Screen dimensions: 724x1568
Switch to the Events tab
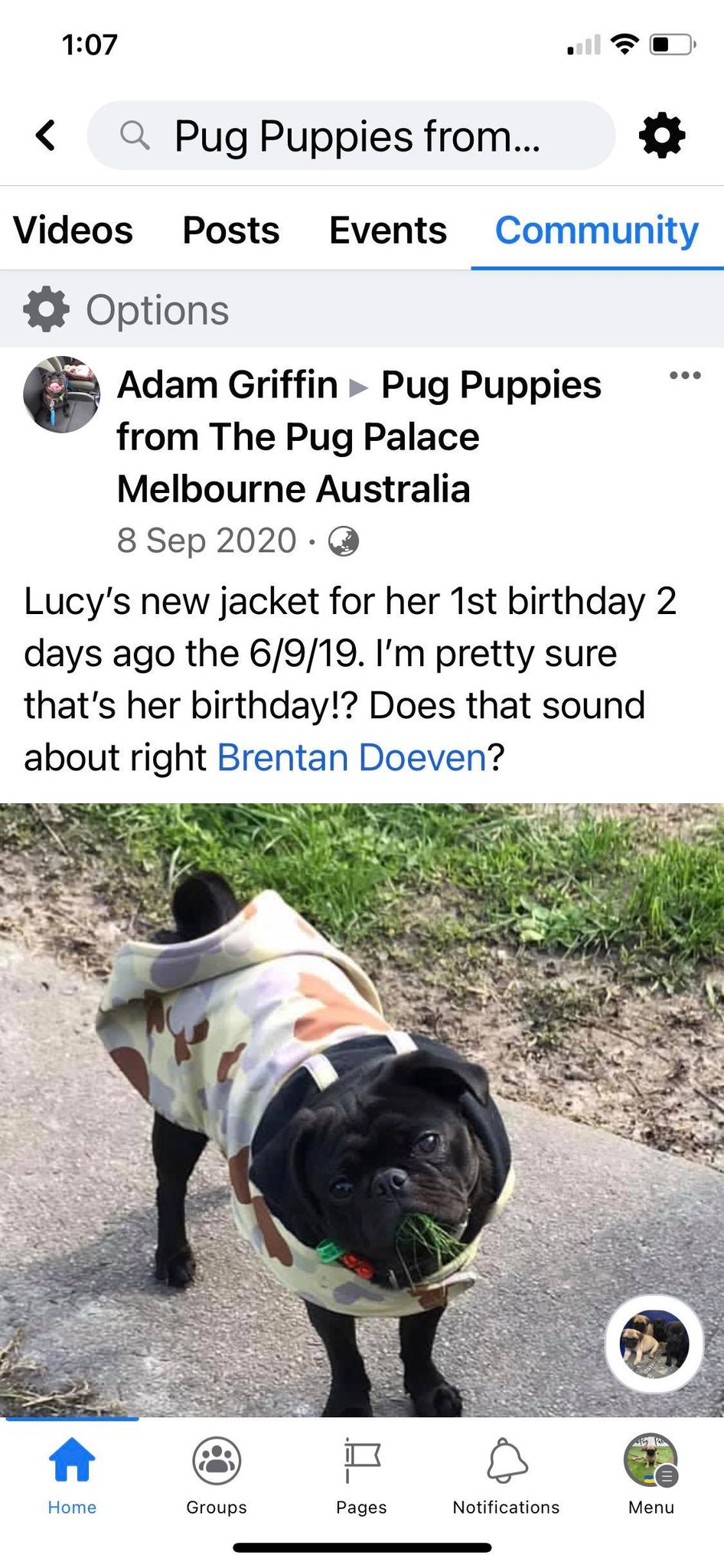tap(387, 230)
